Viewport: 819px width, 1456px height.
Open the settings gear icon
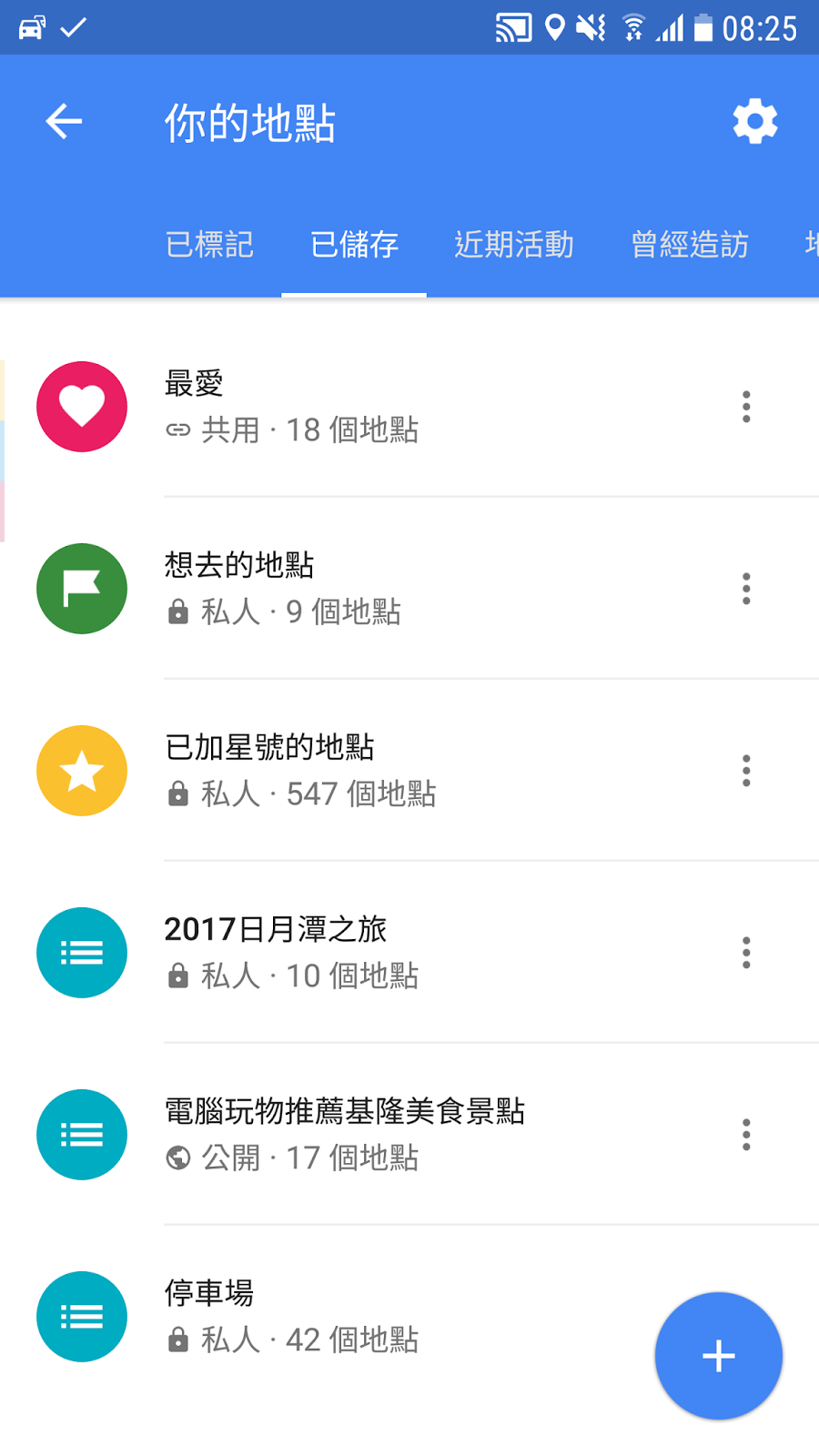coord(755,122)
